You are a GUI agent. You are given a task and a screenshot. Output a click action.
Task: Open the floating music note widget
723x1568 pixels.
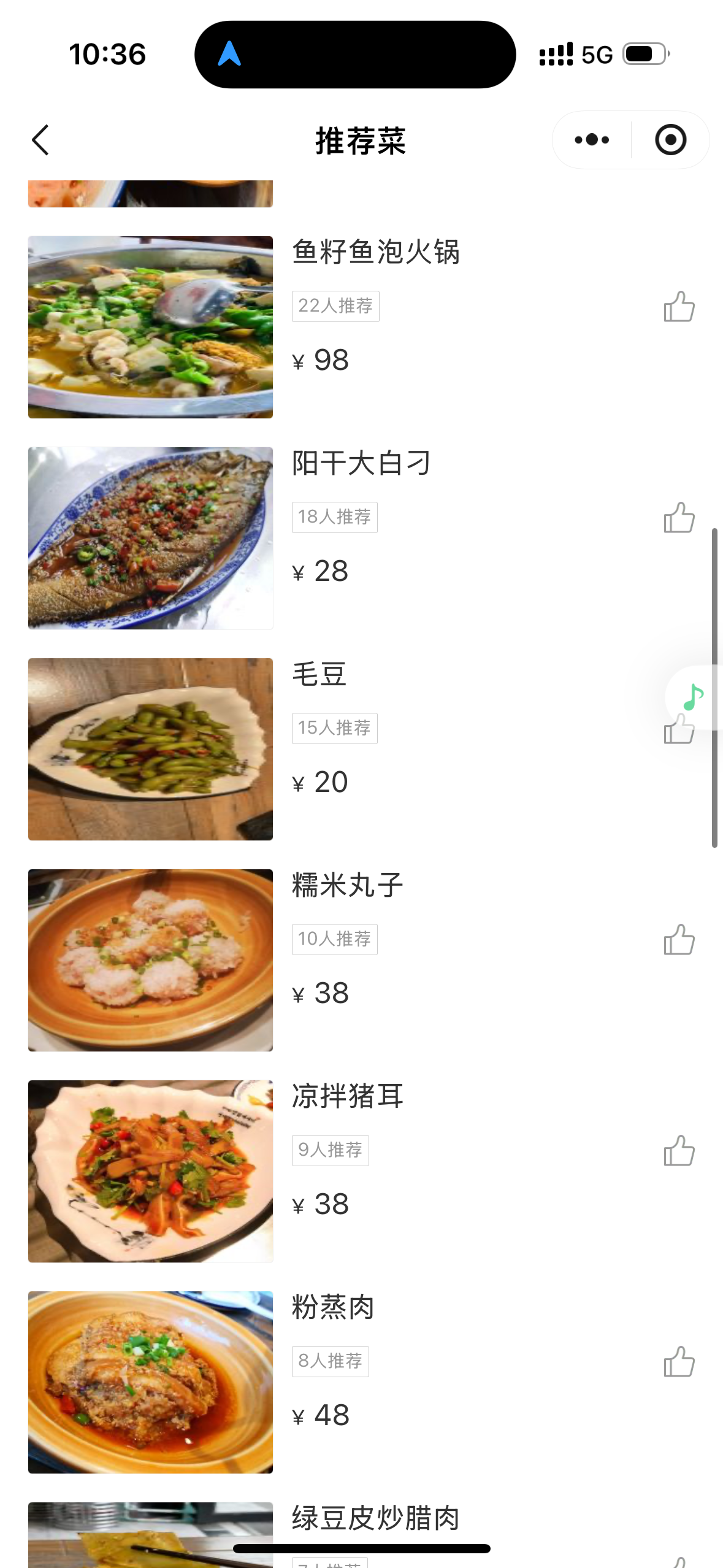(694, 697)
